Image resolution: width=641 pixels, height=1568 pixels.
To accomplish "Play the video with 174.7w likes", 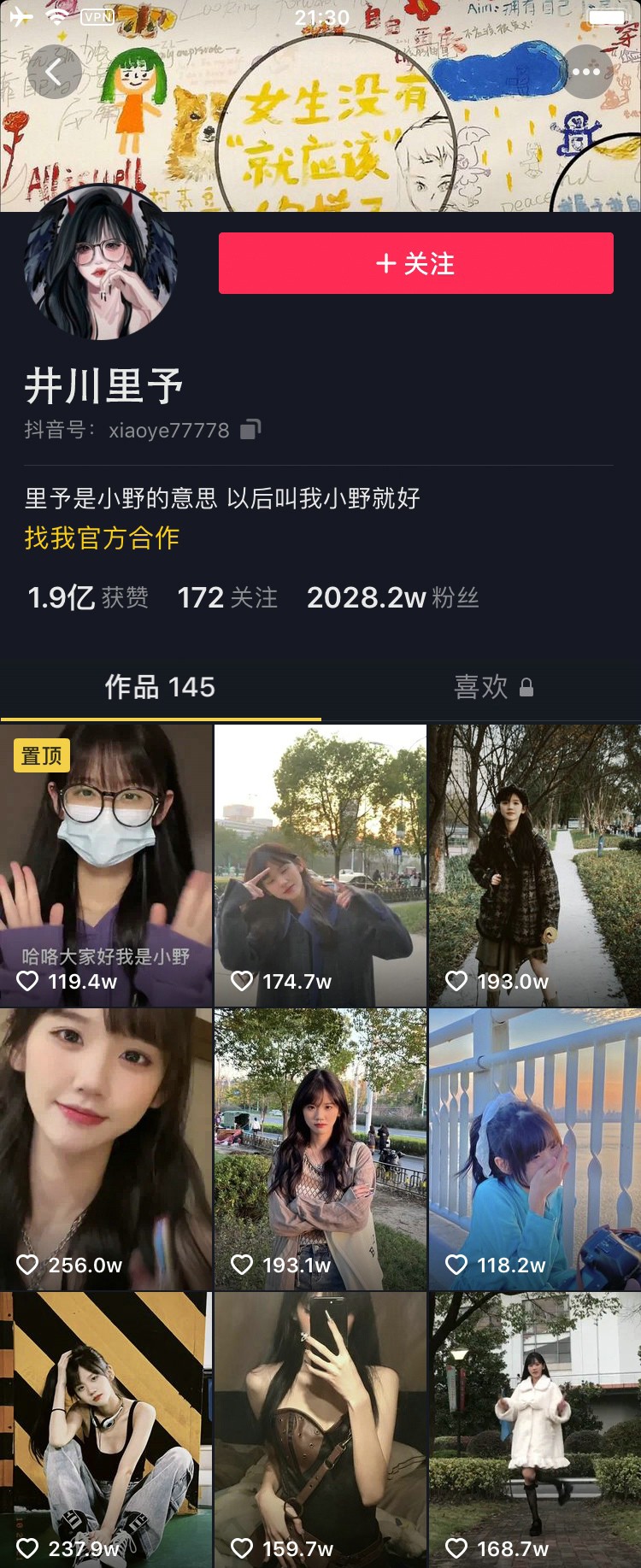I will coord(320,865).
